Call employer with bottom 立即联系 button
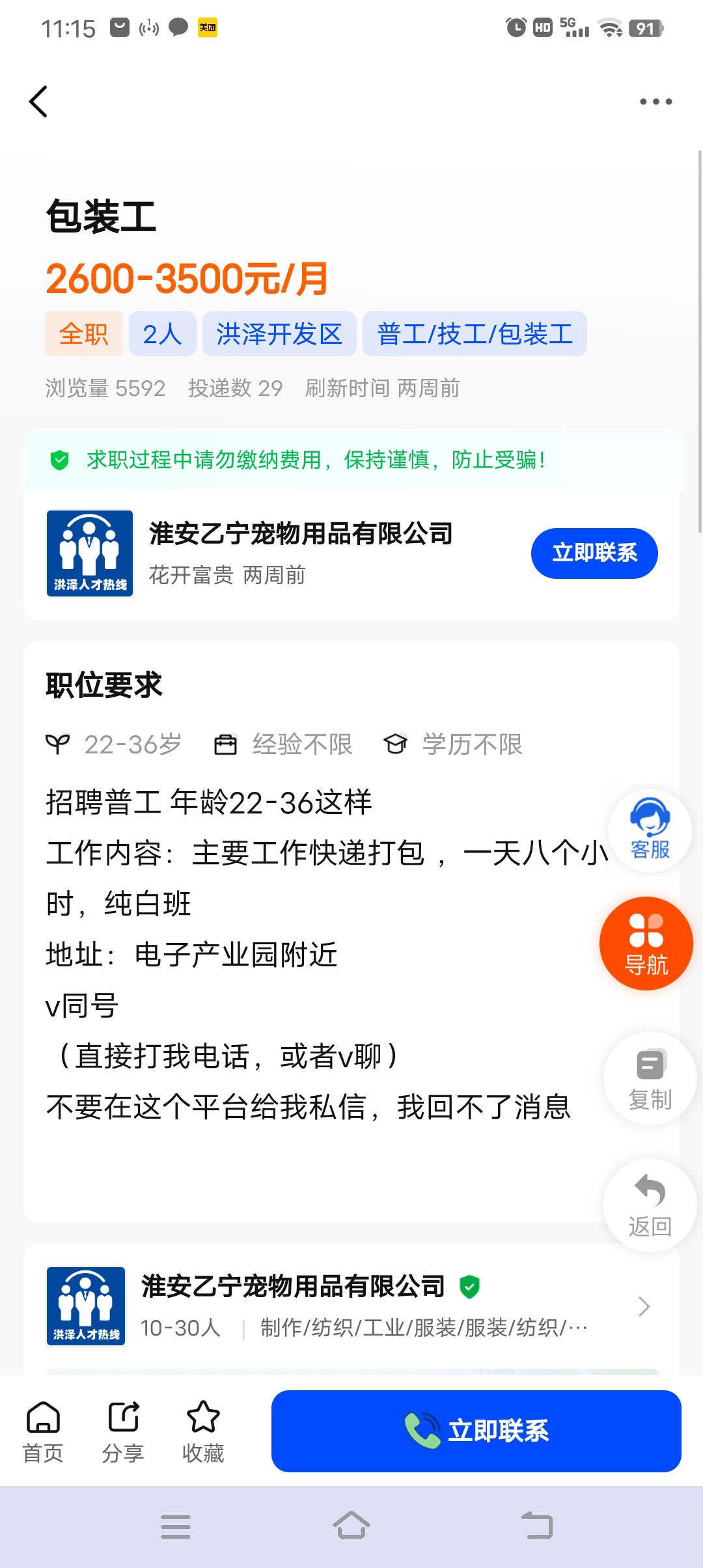 click(x=476, y=1431)
